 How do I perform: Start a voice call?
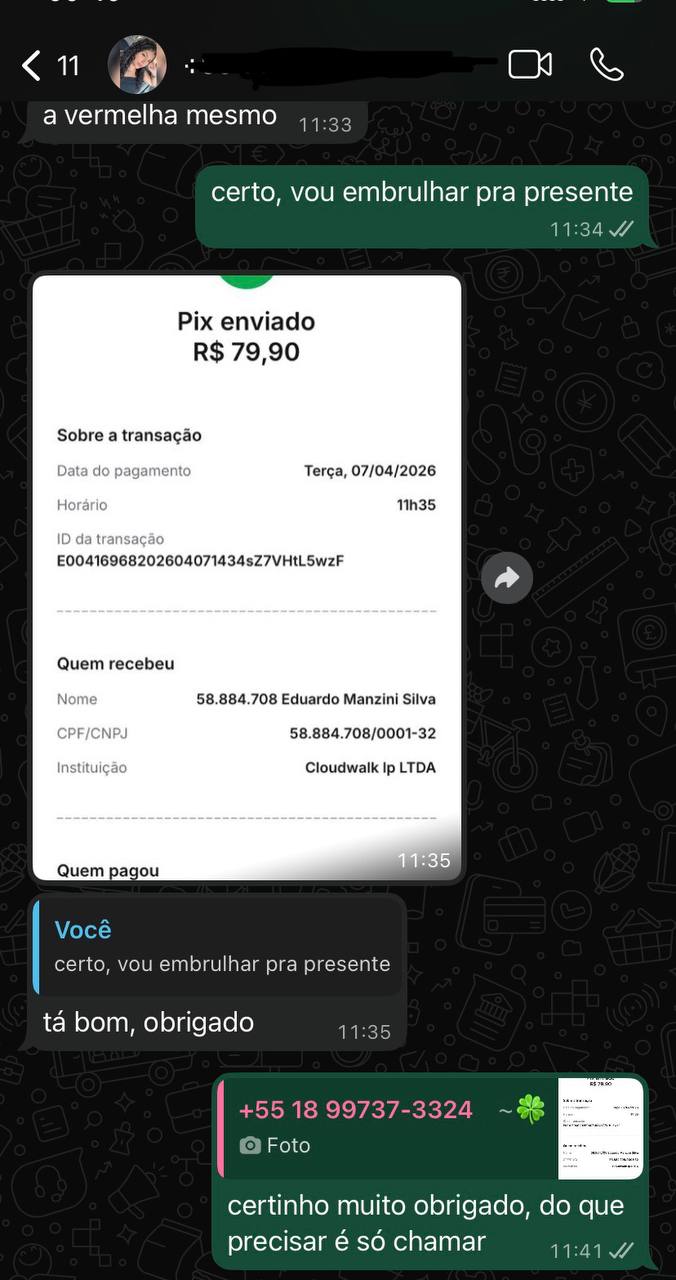(606, 65)
